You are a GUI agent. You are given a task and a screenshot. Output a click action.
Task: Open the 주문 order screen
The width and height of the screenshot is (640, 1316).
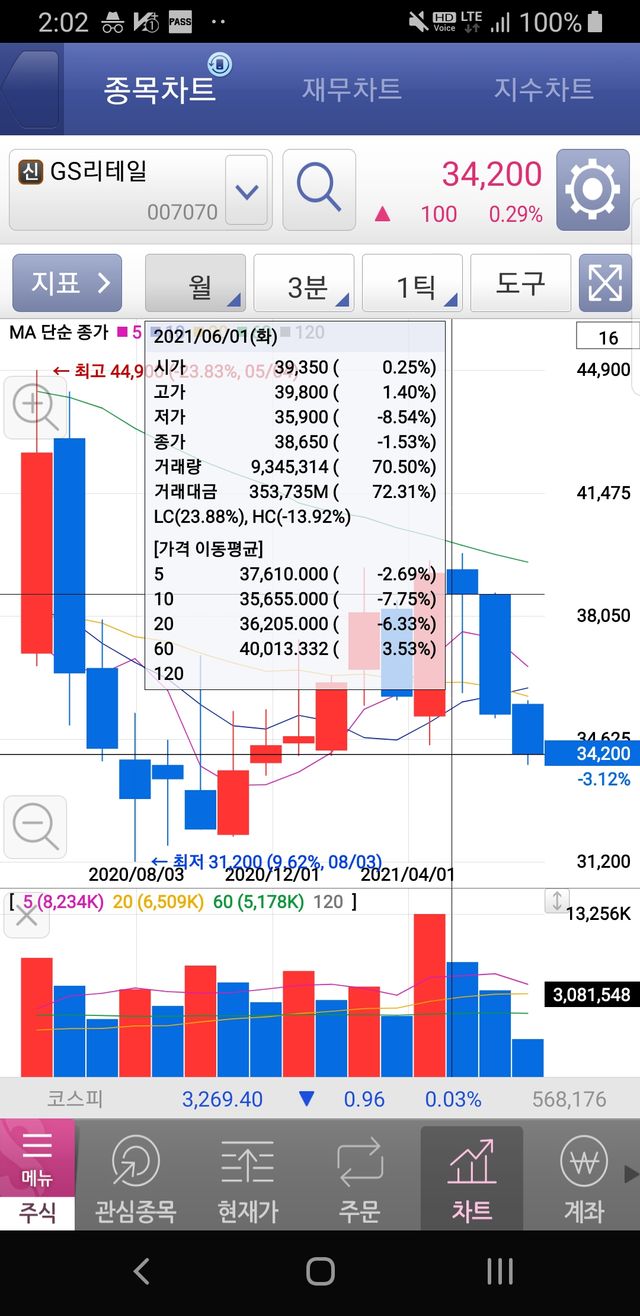coord(359,1177)
